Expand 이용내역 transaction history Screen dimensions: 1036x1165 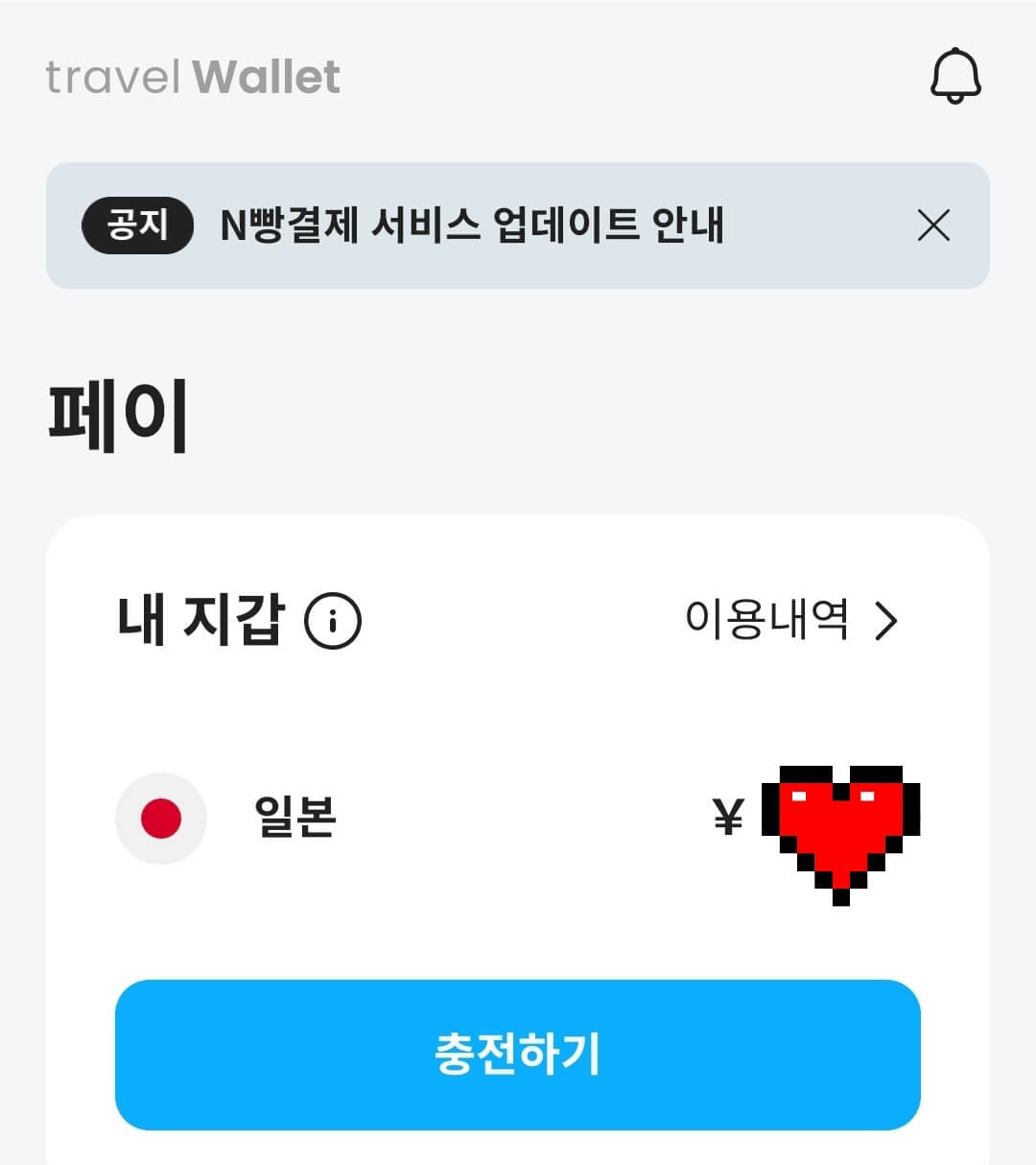click(767, 621)
